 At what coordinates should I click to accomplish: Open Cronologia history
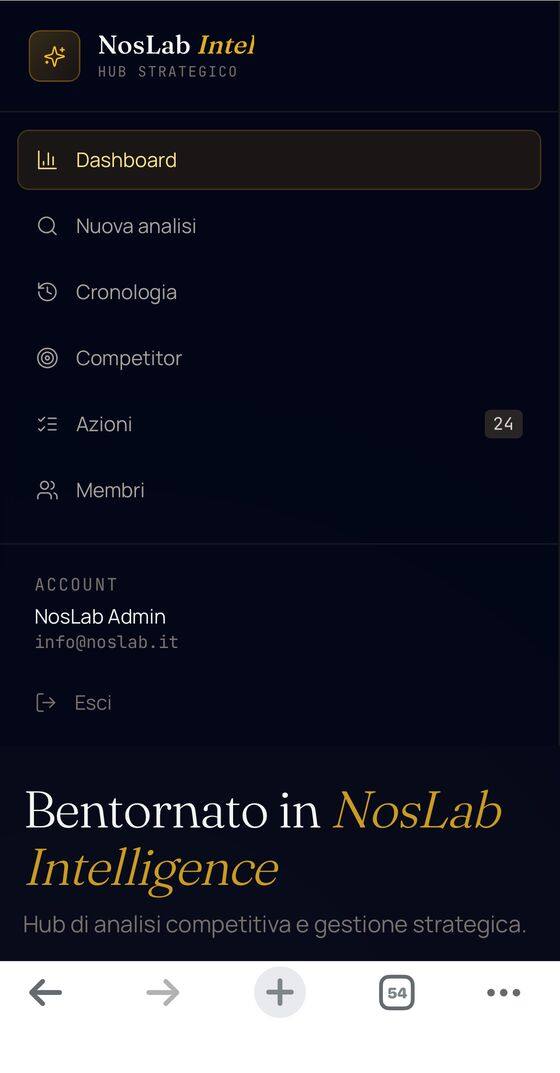[279, 292]
